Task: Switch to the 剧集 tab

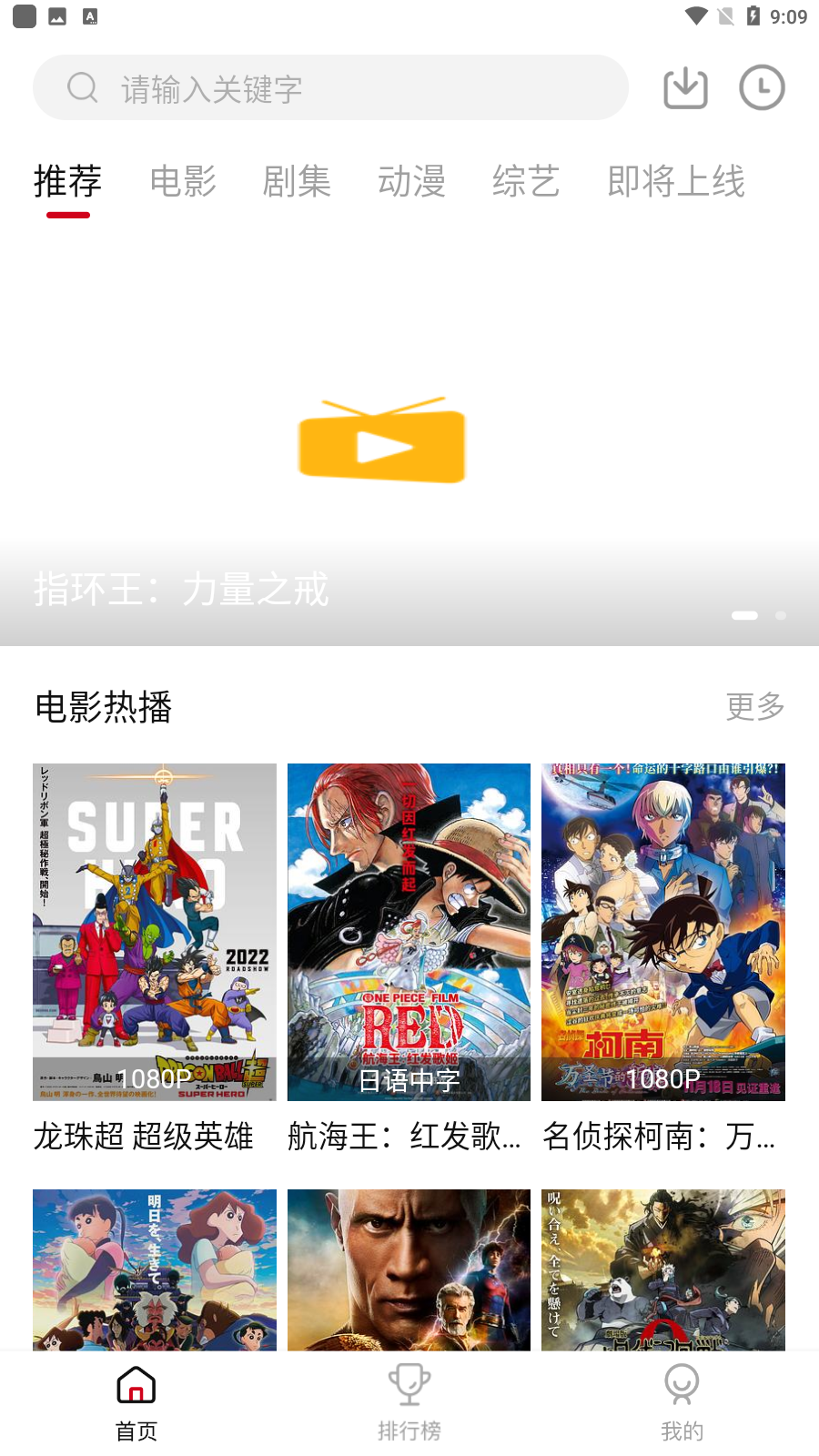Action: coord(297,181)
